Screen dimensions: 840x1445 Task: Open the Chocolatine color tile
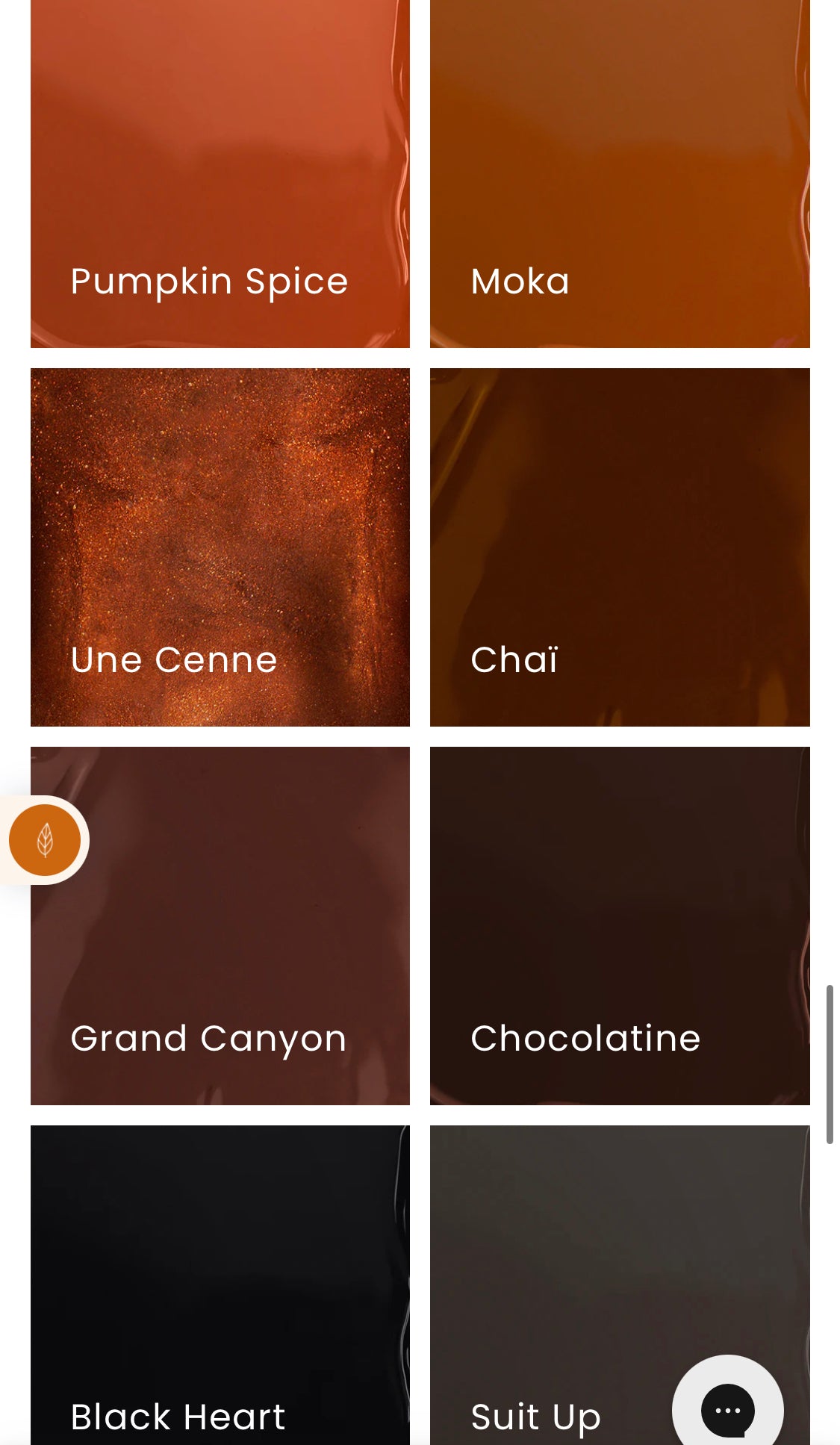pos(620,926)
